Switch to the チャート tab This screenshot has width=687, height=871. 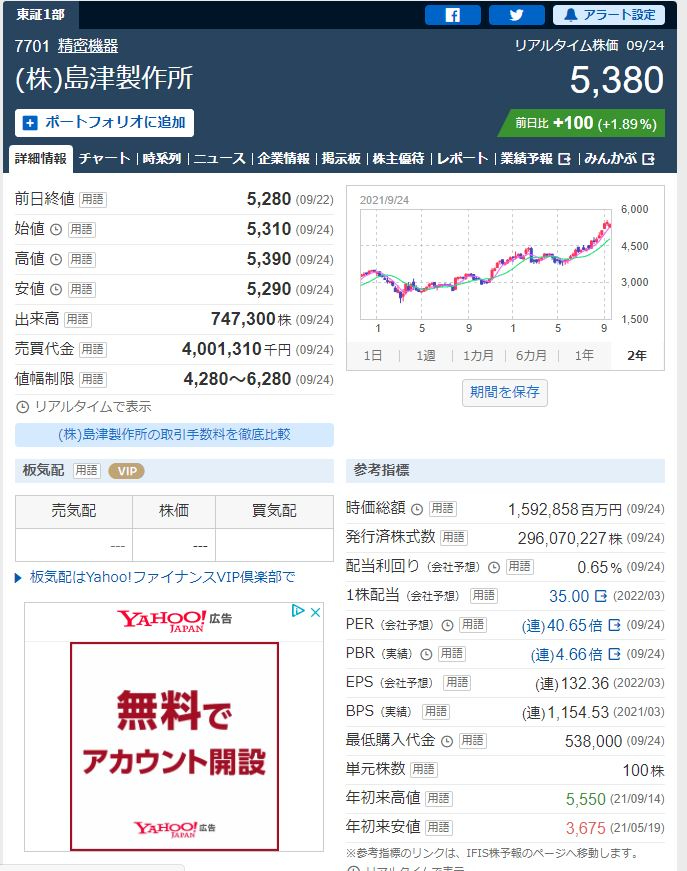pyautogui.click(x=104, y=158)
